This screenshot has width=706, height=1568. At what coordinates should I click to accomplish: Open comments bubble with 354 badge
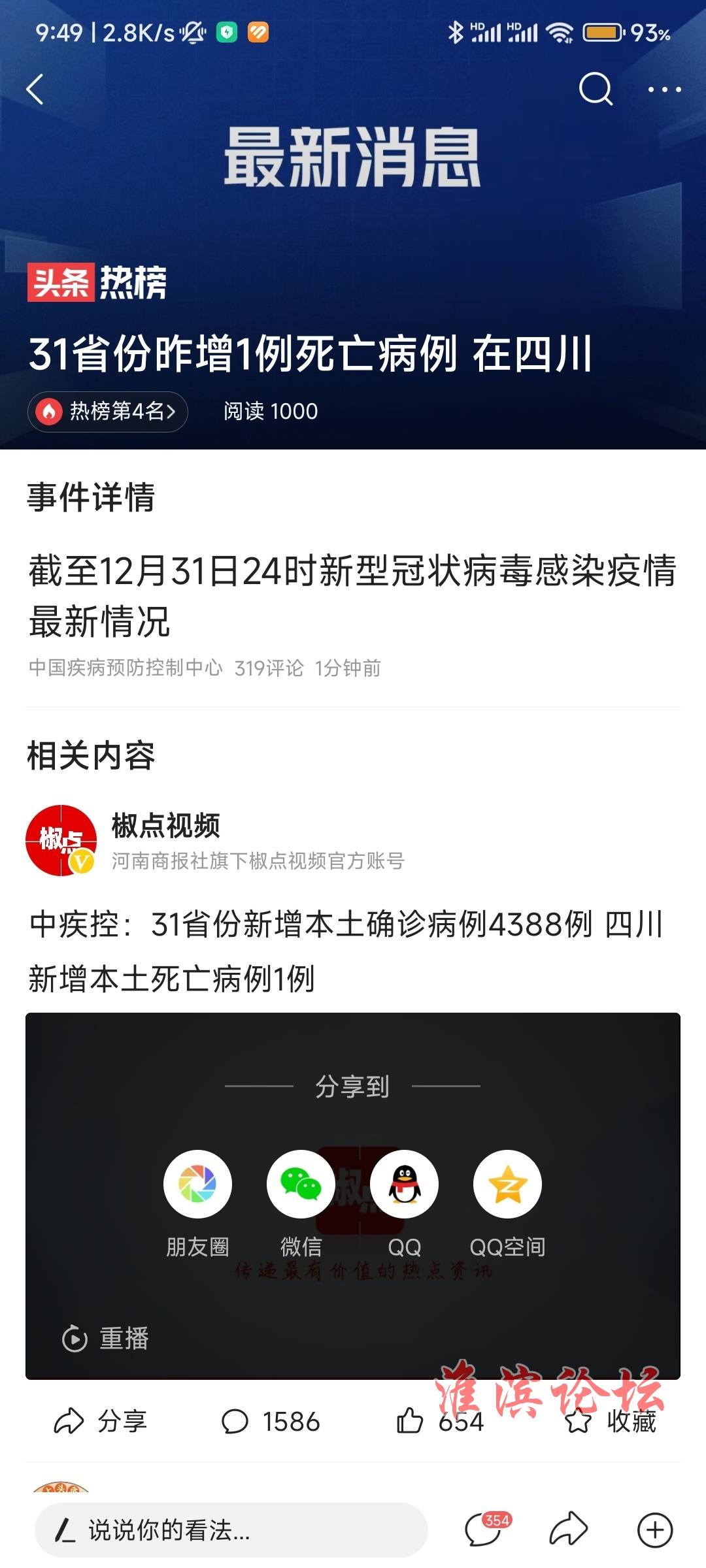click(x=484, y=1529)
